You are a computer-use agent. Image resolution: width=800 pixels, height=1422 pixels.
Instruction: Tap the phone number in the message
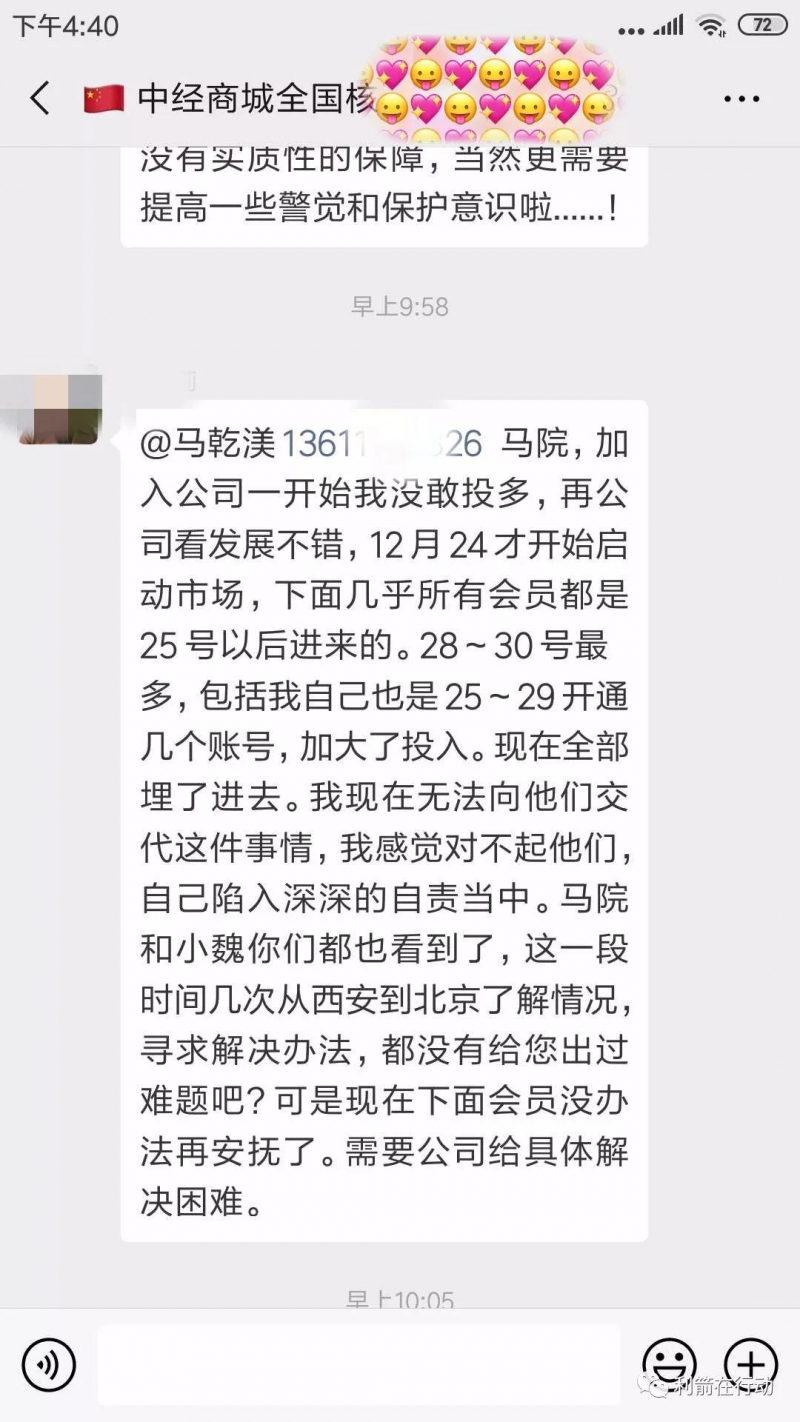(384, 443)
